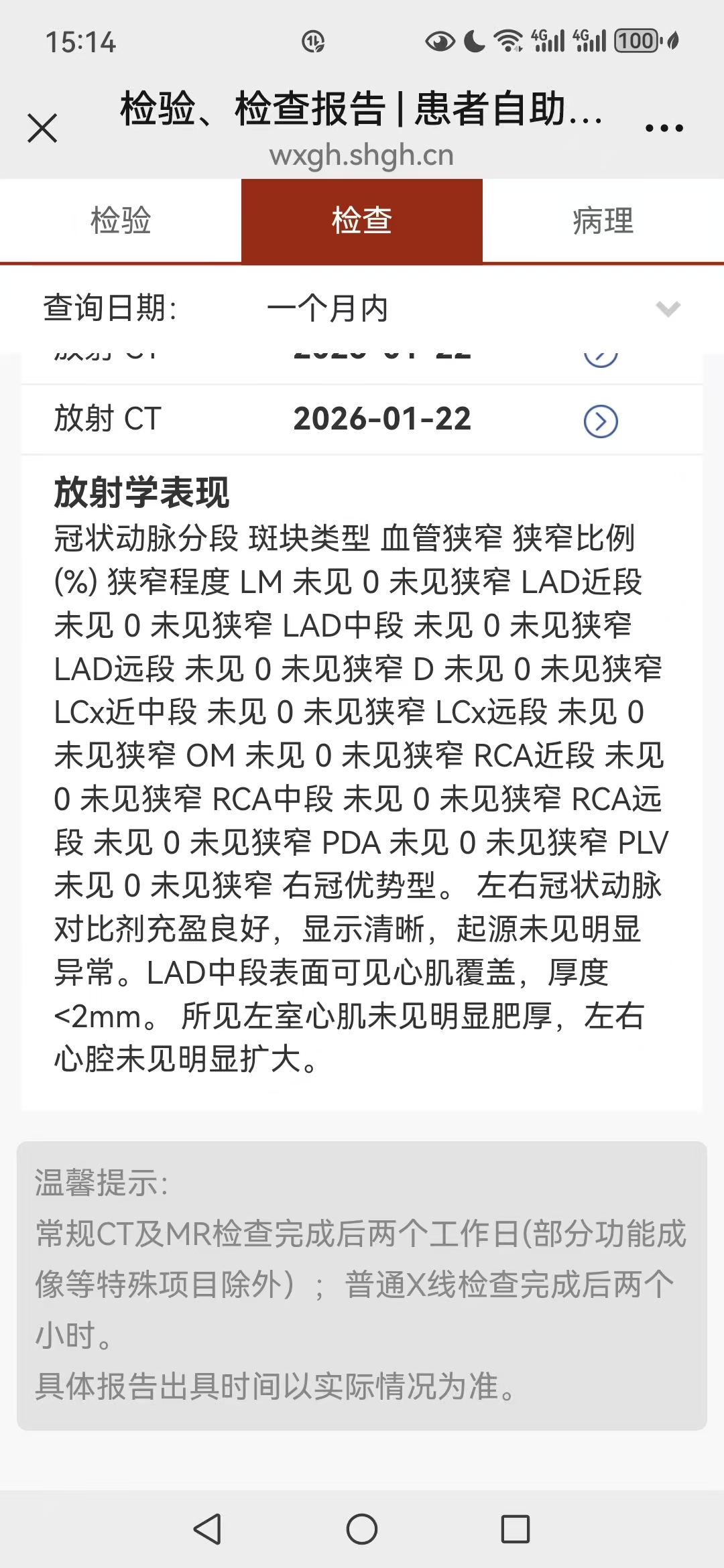Go back using the system back button
724x1568 pixels.
point(208,1529)
